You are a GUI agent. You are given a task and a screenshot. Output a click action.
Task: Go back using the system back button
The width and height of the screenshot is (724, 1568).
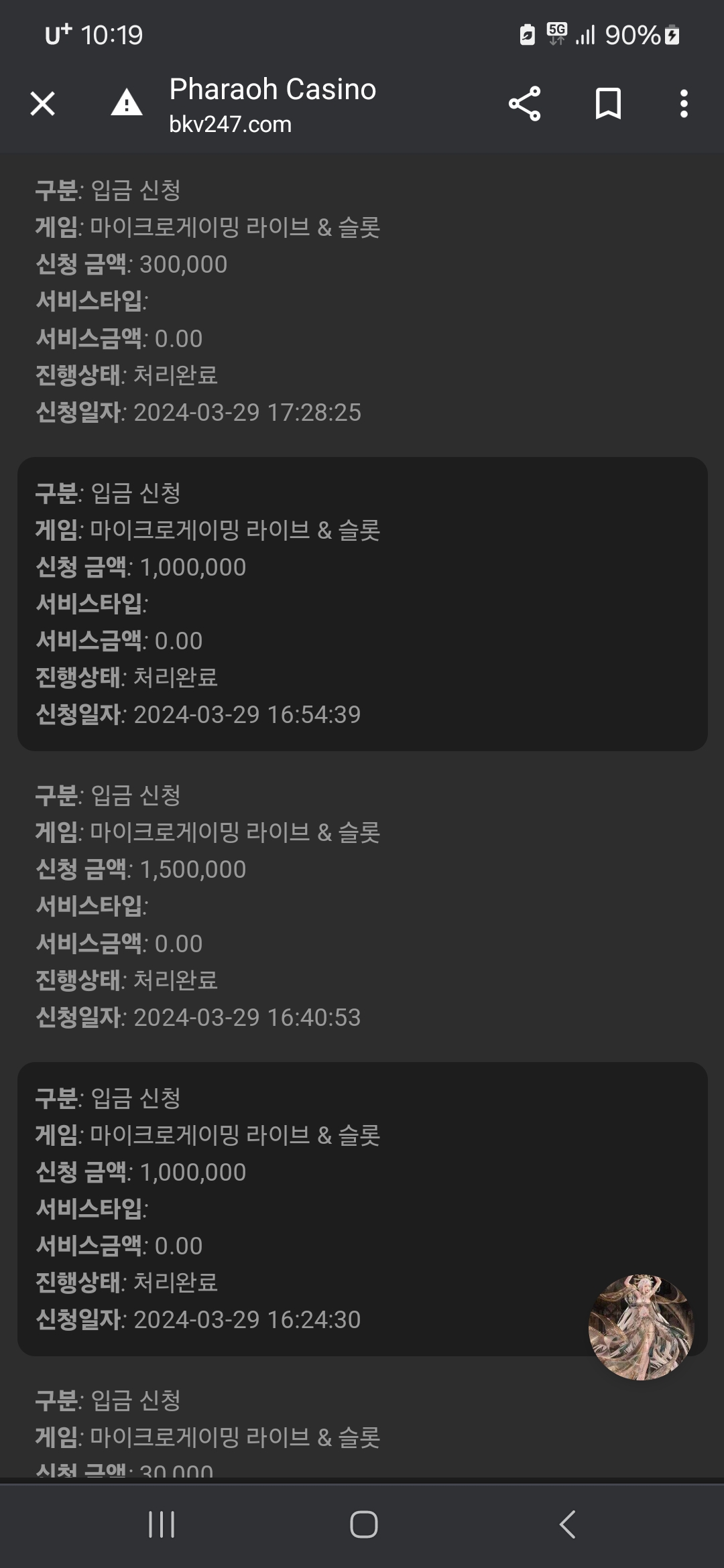point(567,1524)
